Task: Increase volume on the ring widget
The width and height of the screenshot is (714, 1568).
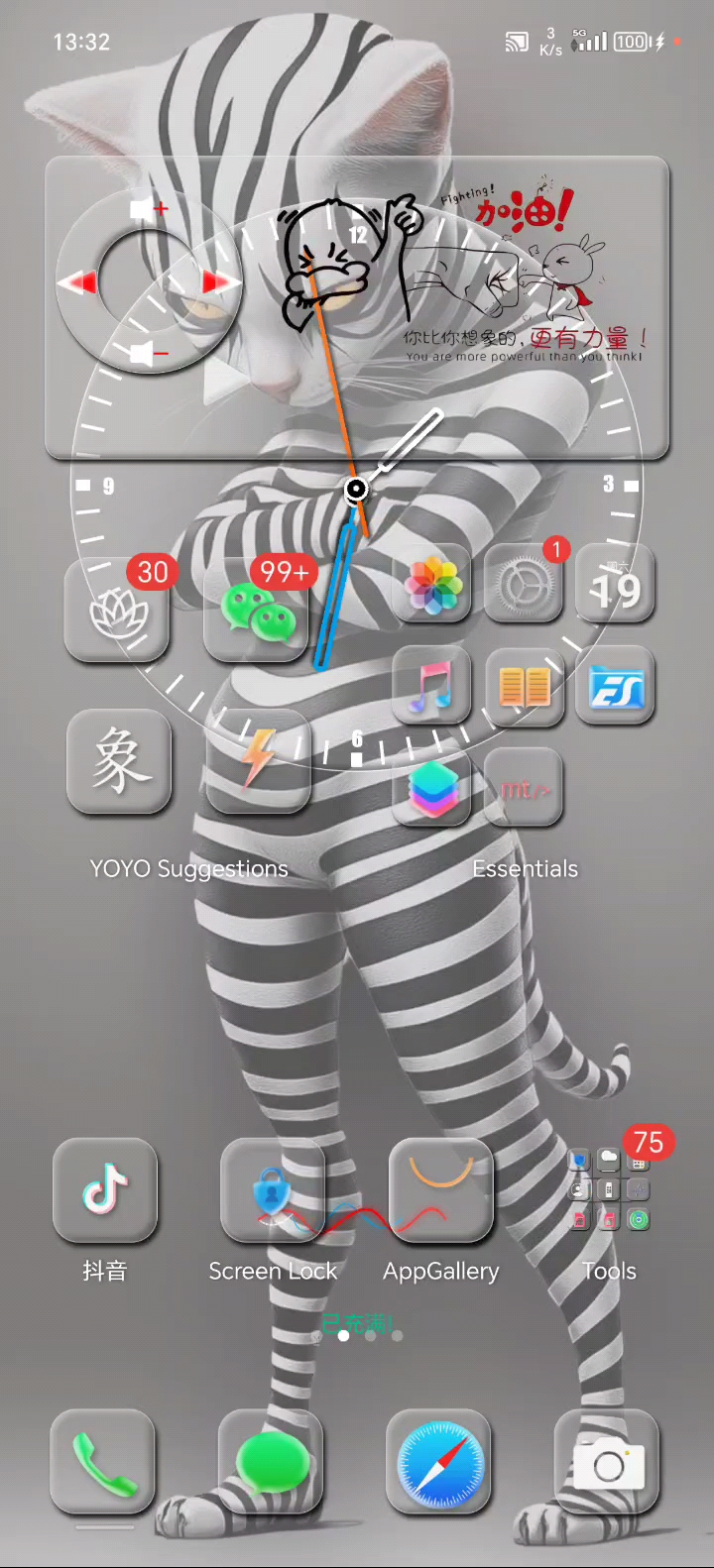Action: tap(147, 208)
